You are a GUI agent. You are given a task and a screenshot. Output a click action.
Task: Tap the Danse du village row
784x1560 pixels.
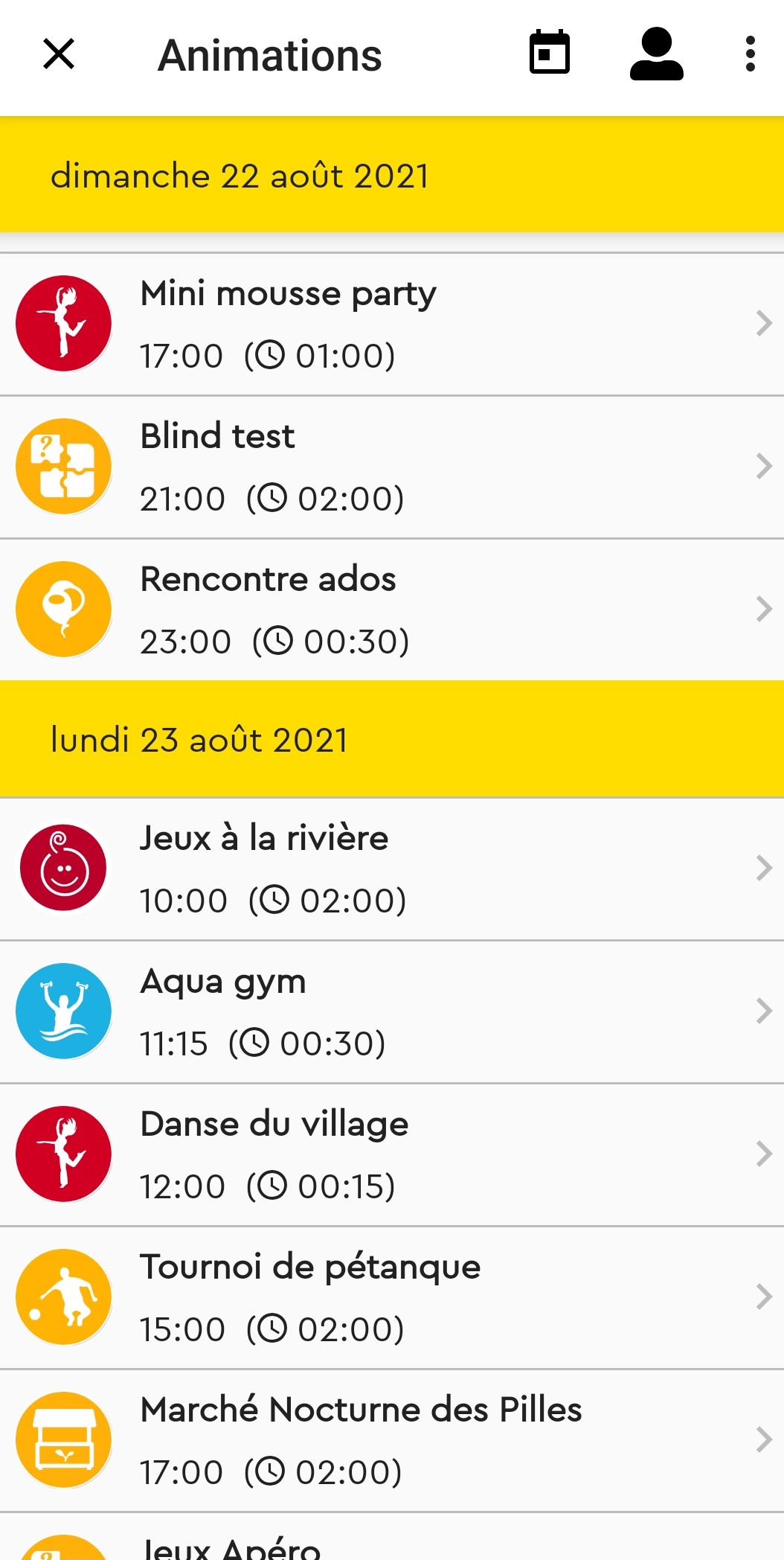(392, 1155)
